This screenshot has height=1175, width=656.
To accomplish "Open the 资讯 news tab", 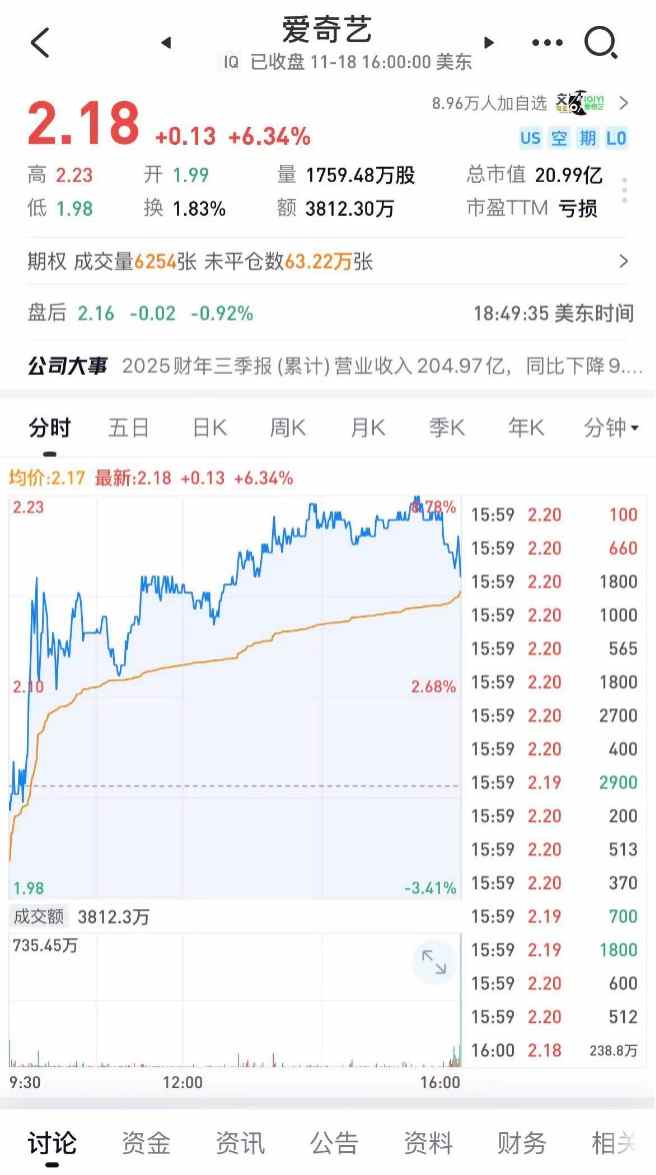I will pos(240,1143).
